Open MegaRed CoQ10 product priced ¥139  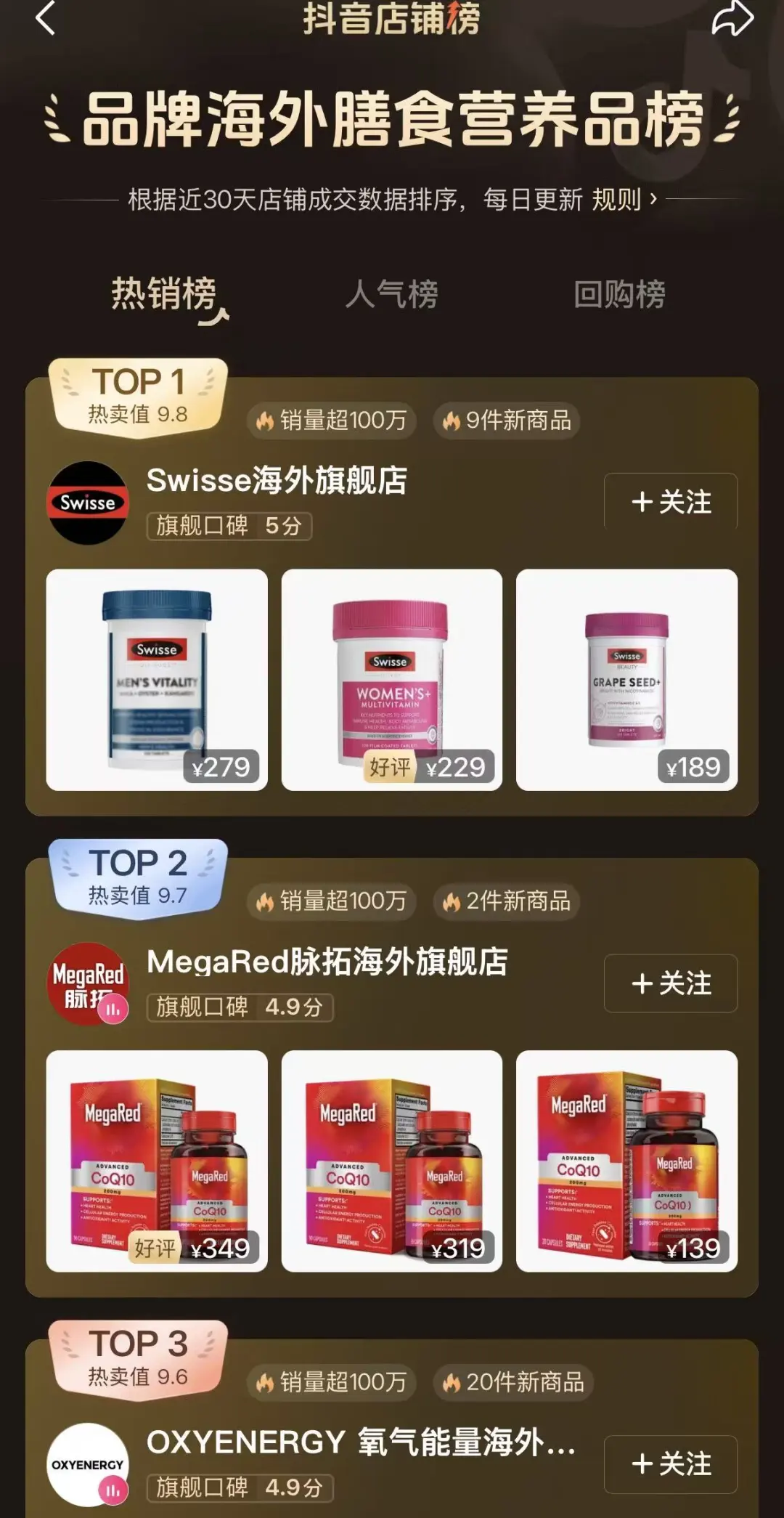626,1161
